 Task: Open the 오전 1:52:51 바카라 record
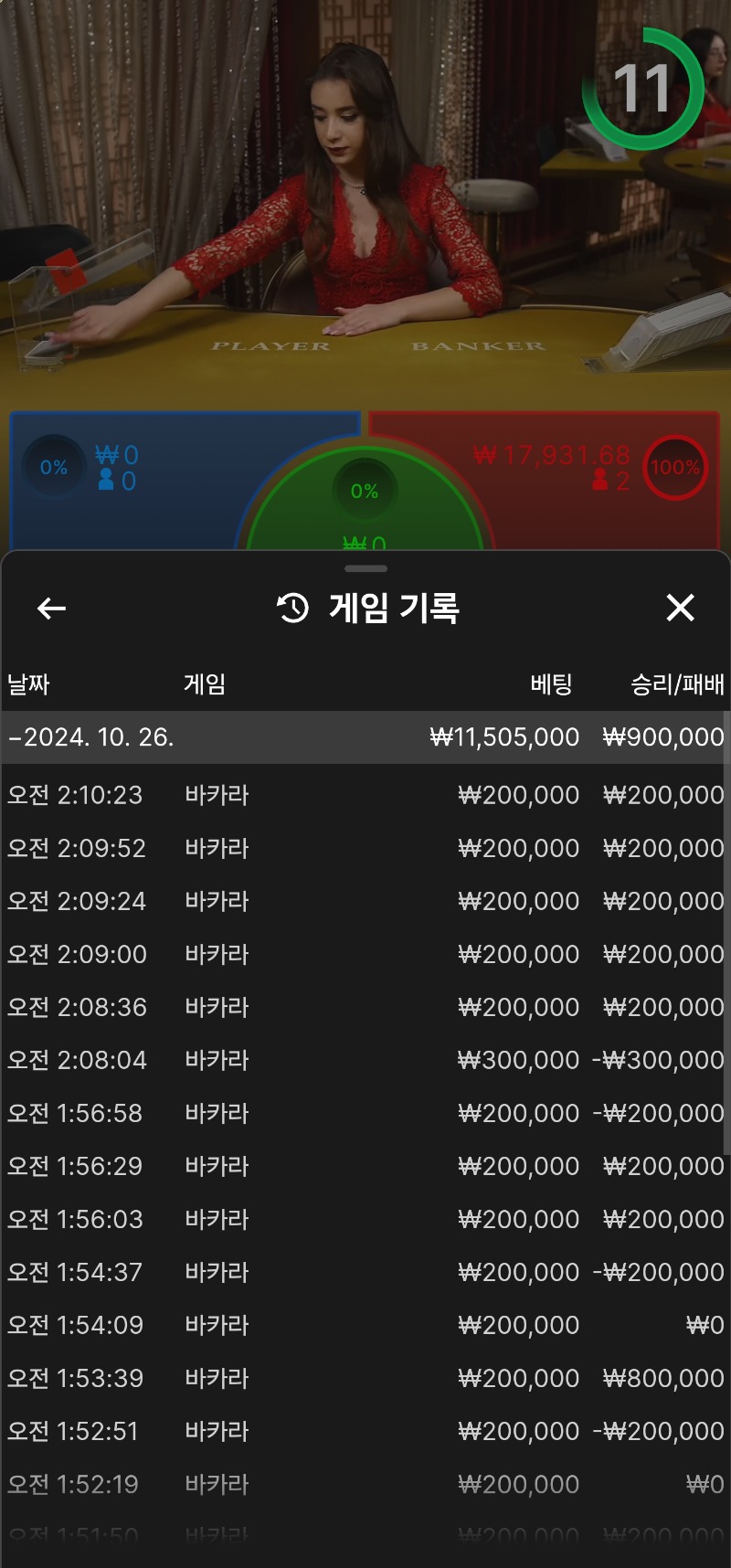click(365, 1431)
